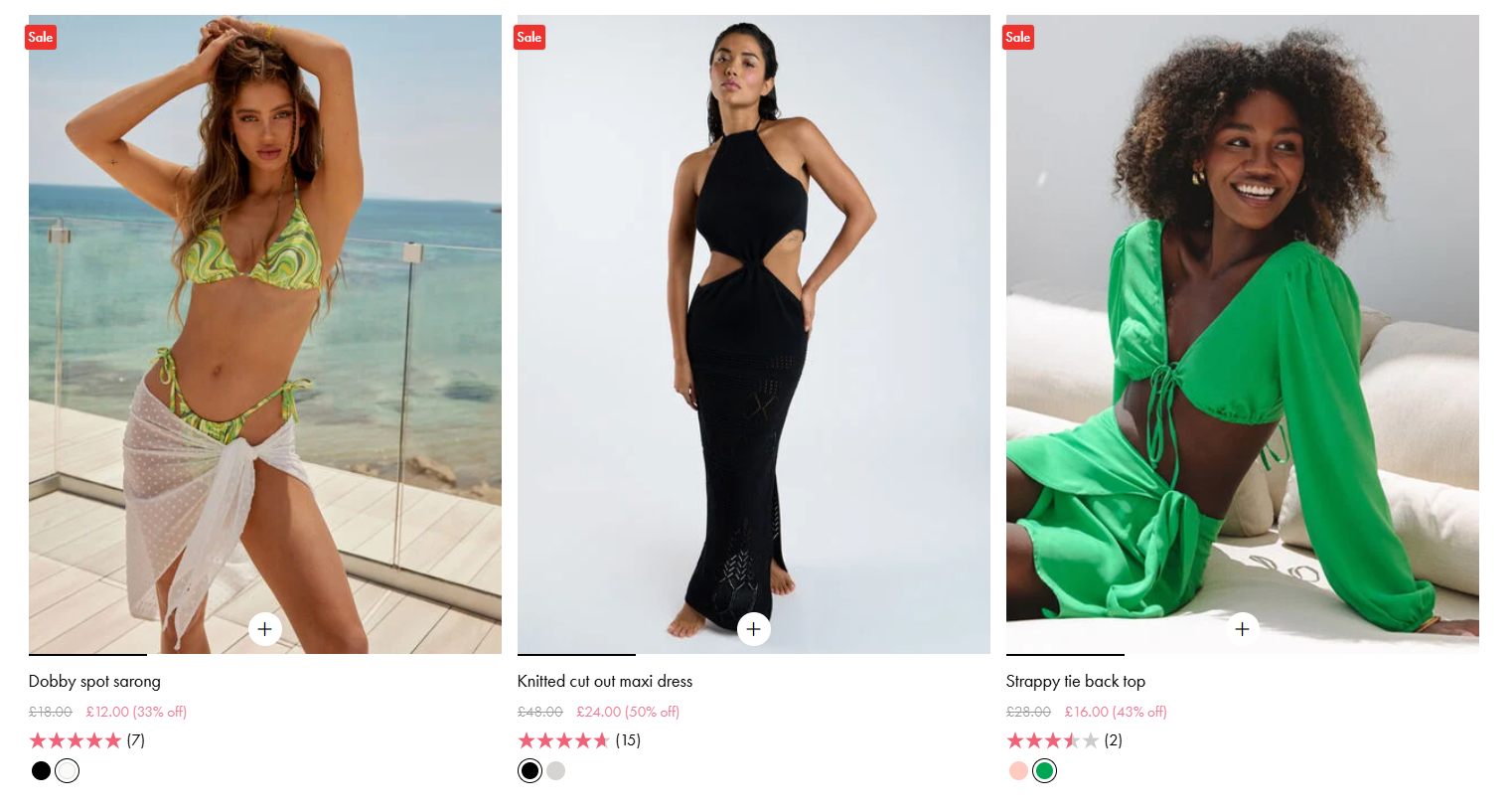The width and height of the screenshot is (1512, 810).
Task: Select white colour for Dobby spot sarong
Action: (x=67, y=771)
